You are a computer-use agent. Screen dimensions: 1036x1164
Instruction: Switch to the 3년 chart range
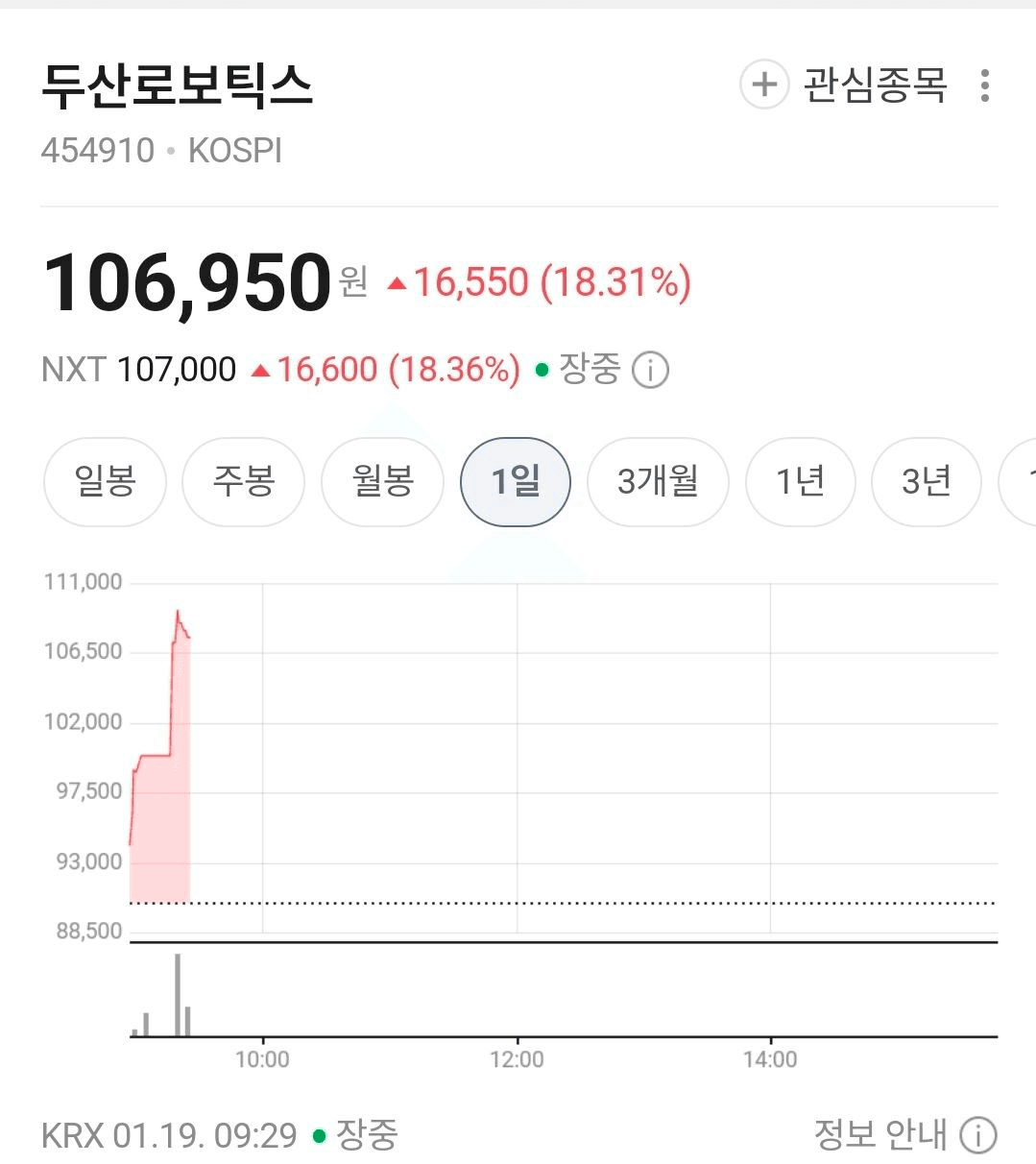tap(926, 481)
